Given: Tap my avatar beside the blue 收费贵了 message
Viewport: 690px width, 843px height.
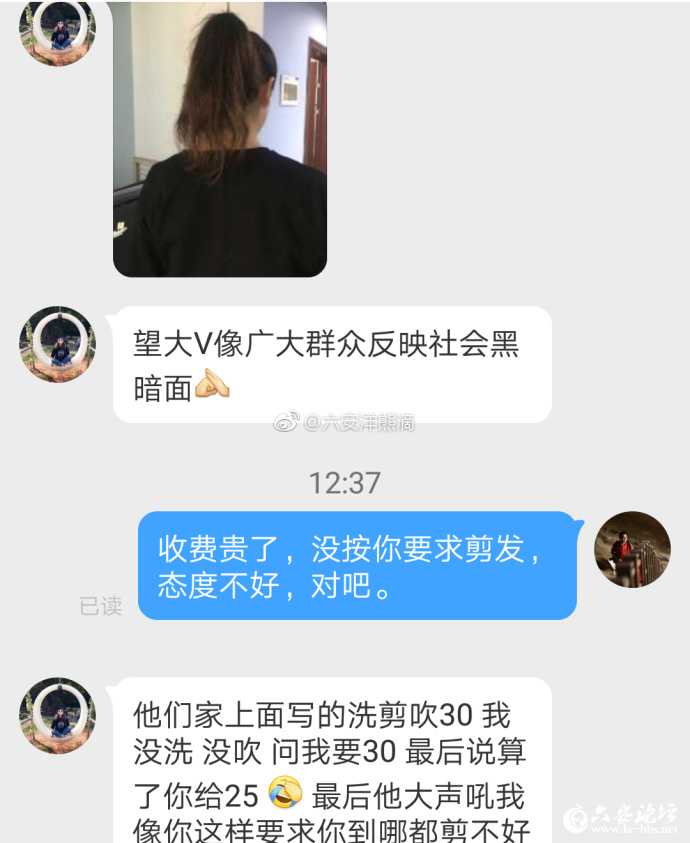Looking at the screenshot, I should pos(632,550).
